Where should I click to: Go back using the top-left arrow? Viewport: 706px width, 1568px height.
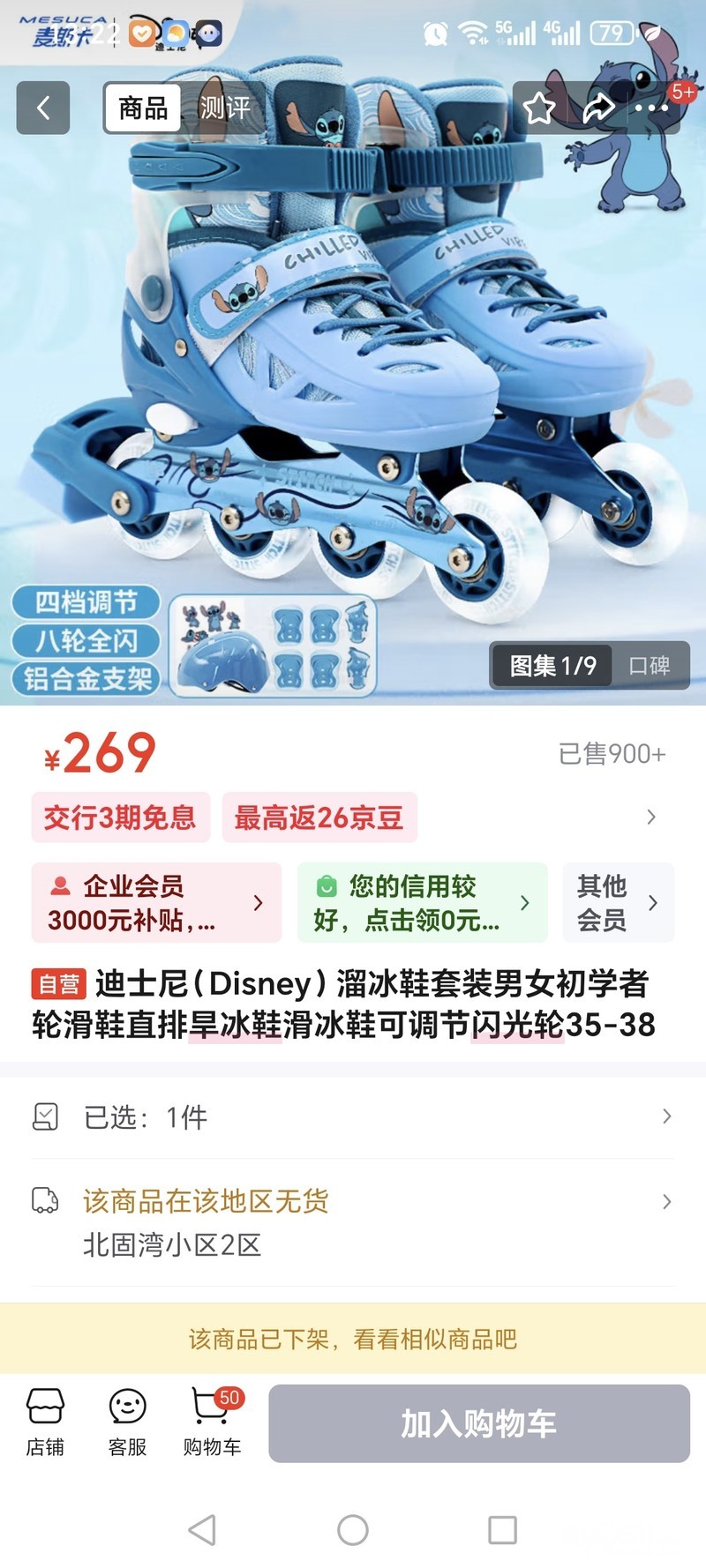coord(43,108)
